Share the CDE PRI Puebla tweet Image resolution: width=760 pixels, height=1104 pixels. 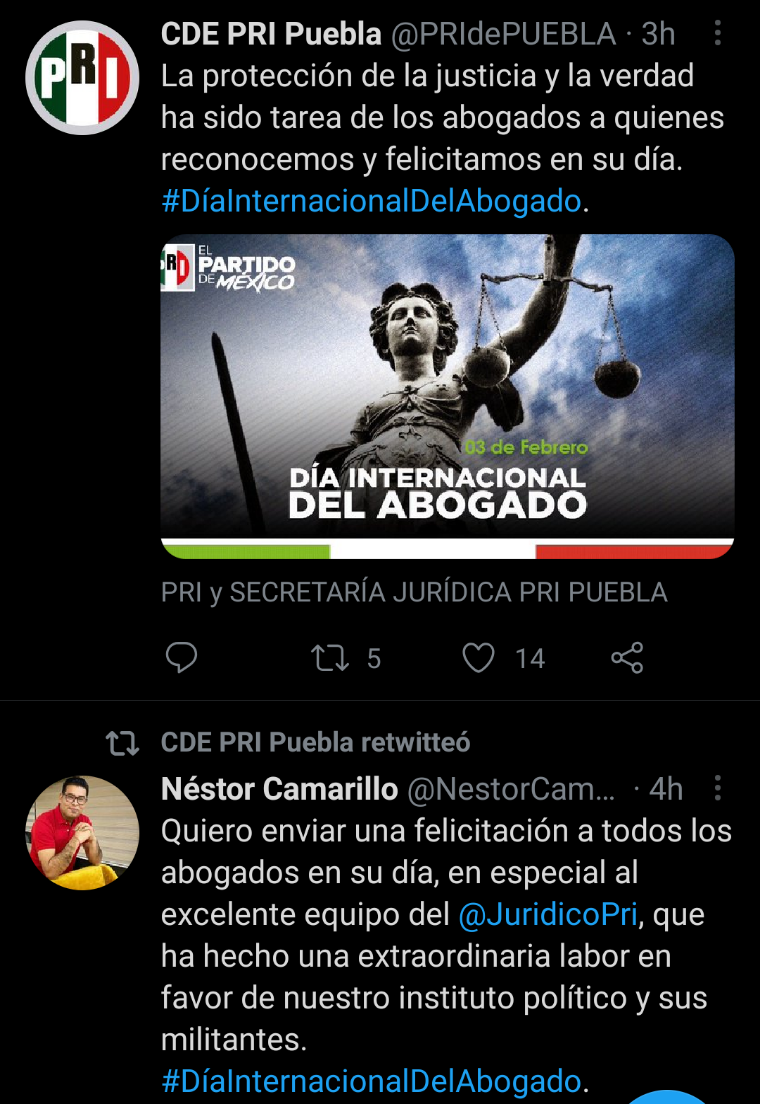[x=627, y=657]
